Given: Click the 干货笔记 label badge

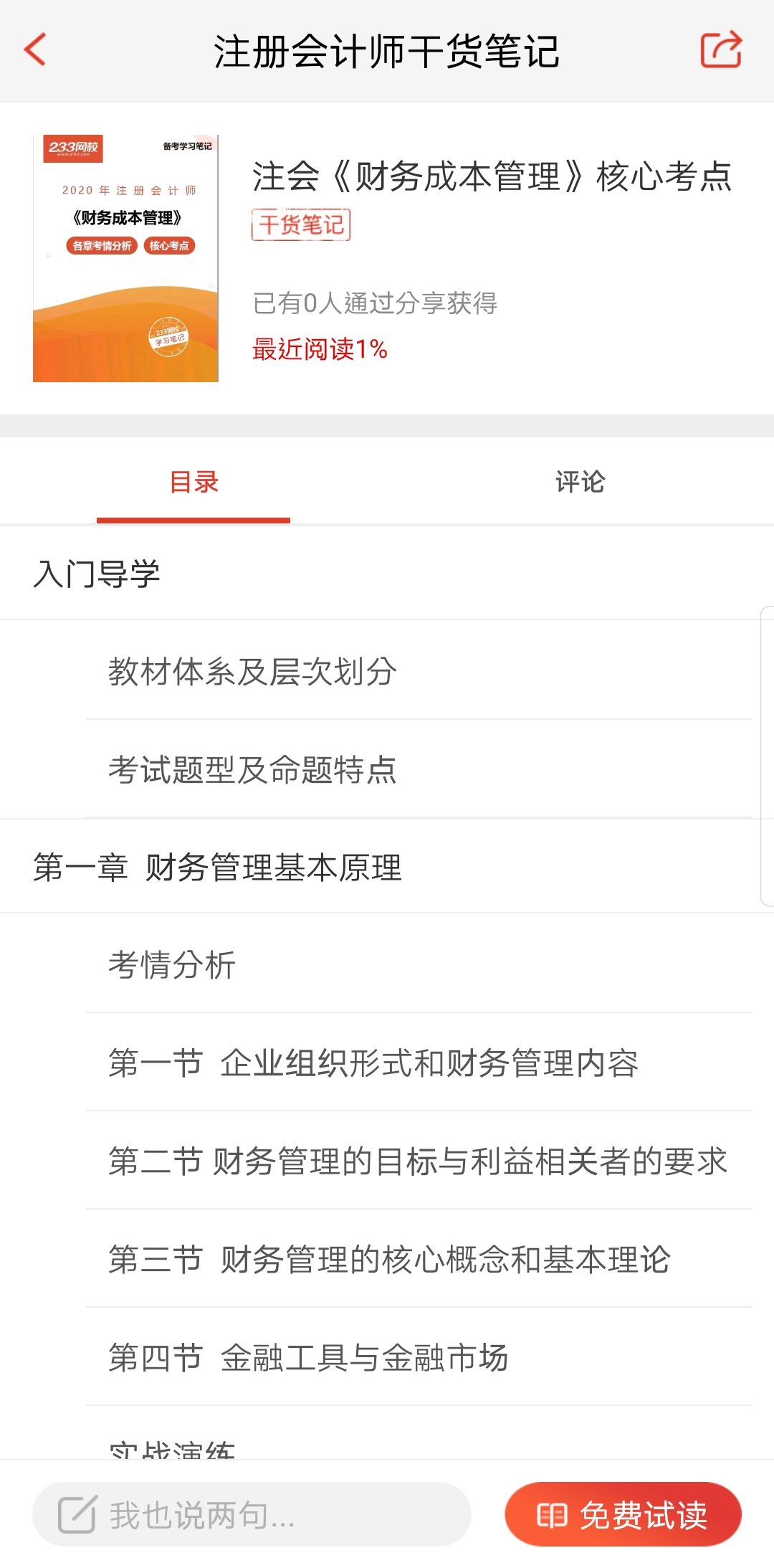Looking at the screenshot, I should pos(302,223).
